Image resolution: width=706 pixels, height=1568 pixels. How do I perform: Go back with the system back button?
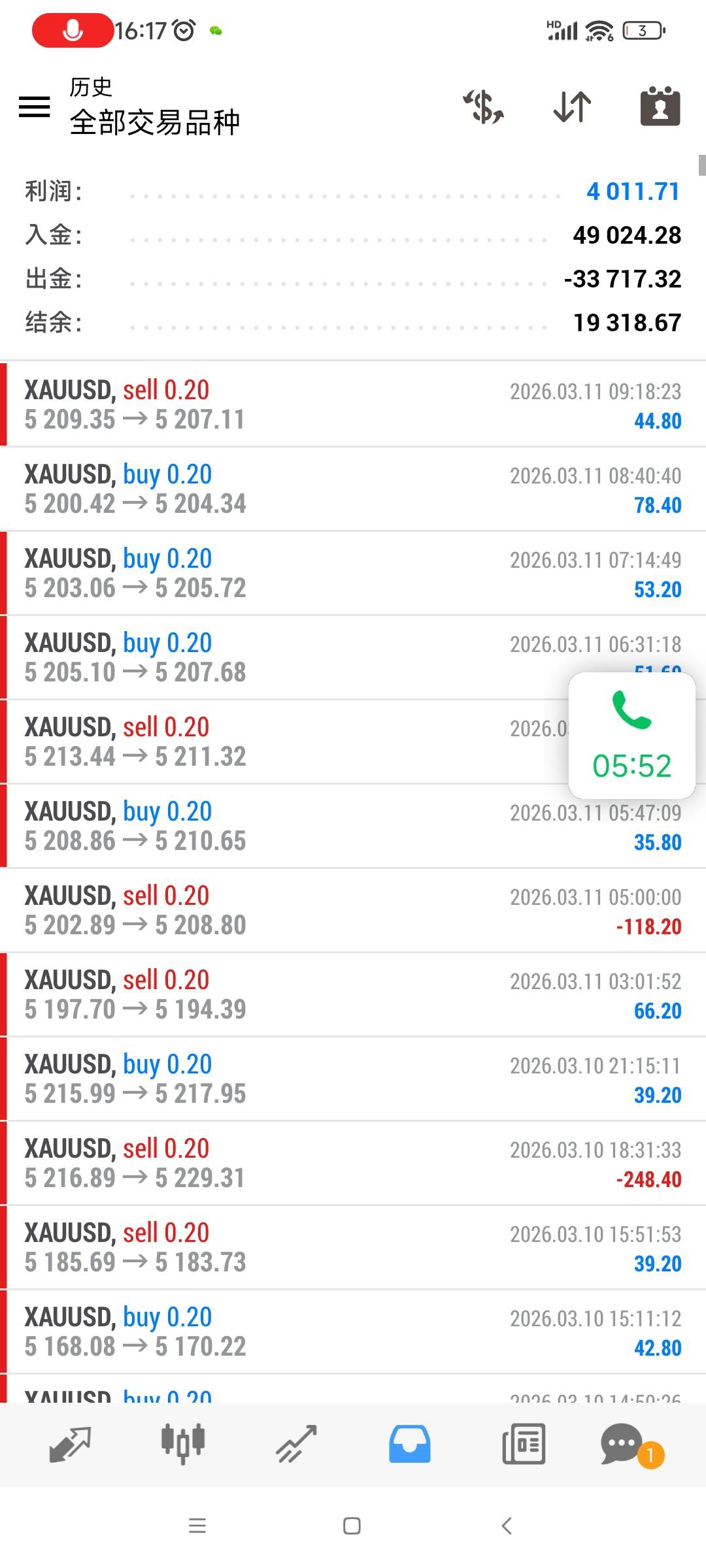tap(507, 1526)
